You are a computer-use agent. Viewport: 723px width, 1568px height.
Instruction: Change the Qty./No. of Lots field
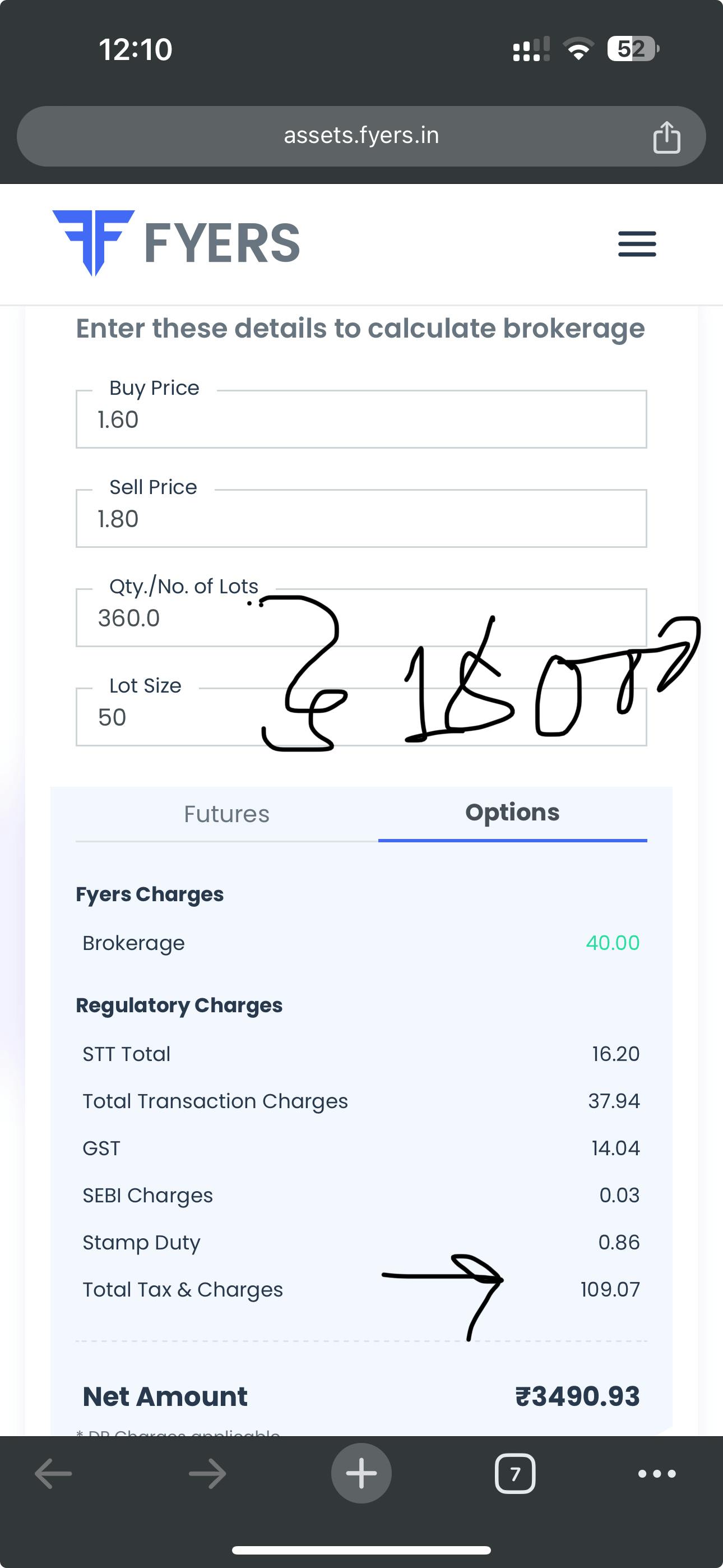(361, 618)
